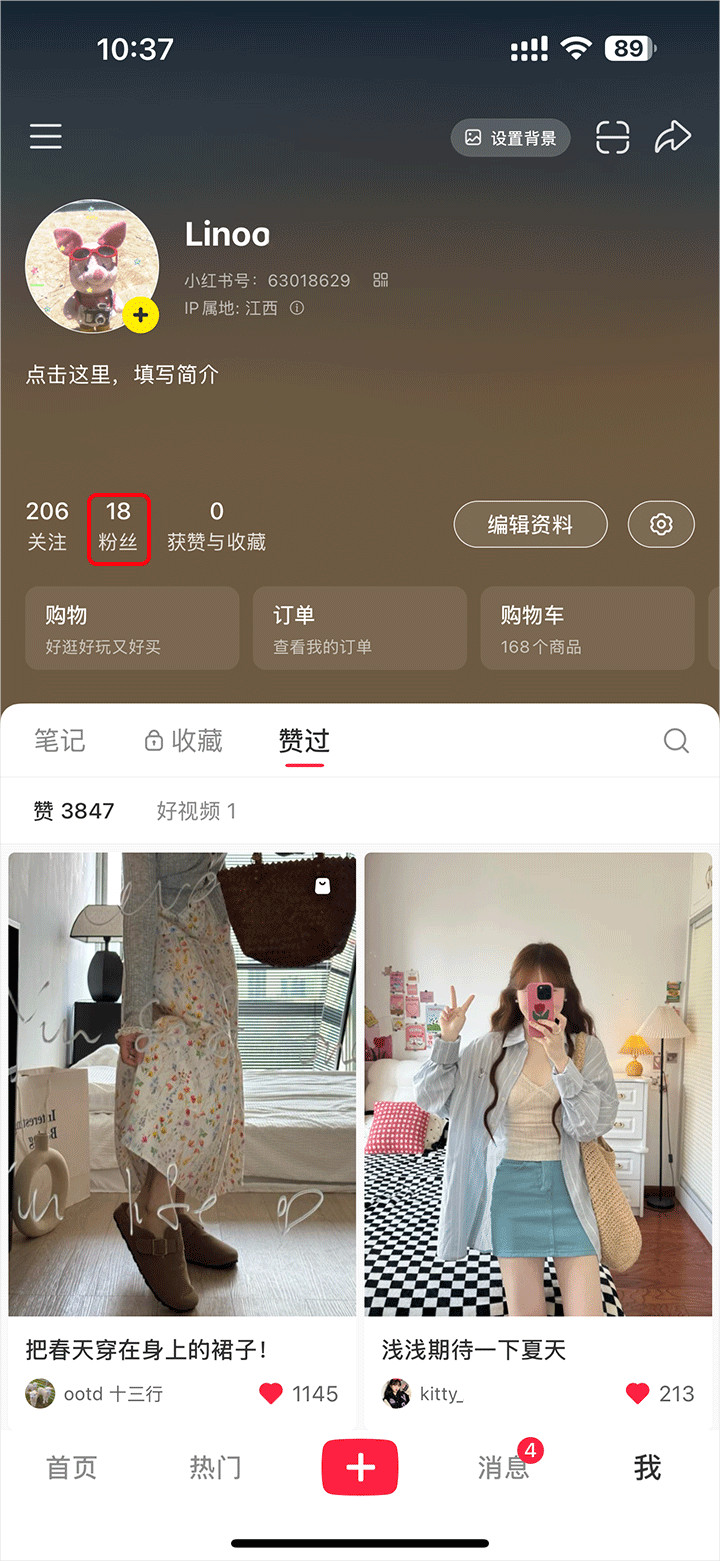The height and width of the screenshot is (1561, 720).
Task: Go to the 消息 messages tab
Action: (503, 1467)
